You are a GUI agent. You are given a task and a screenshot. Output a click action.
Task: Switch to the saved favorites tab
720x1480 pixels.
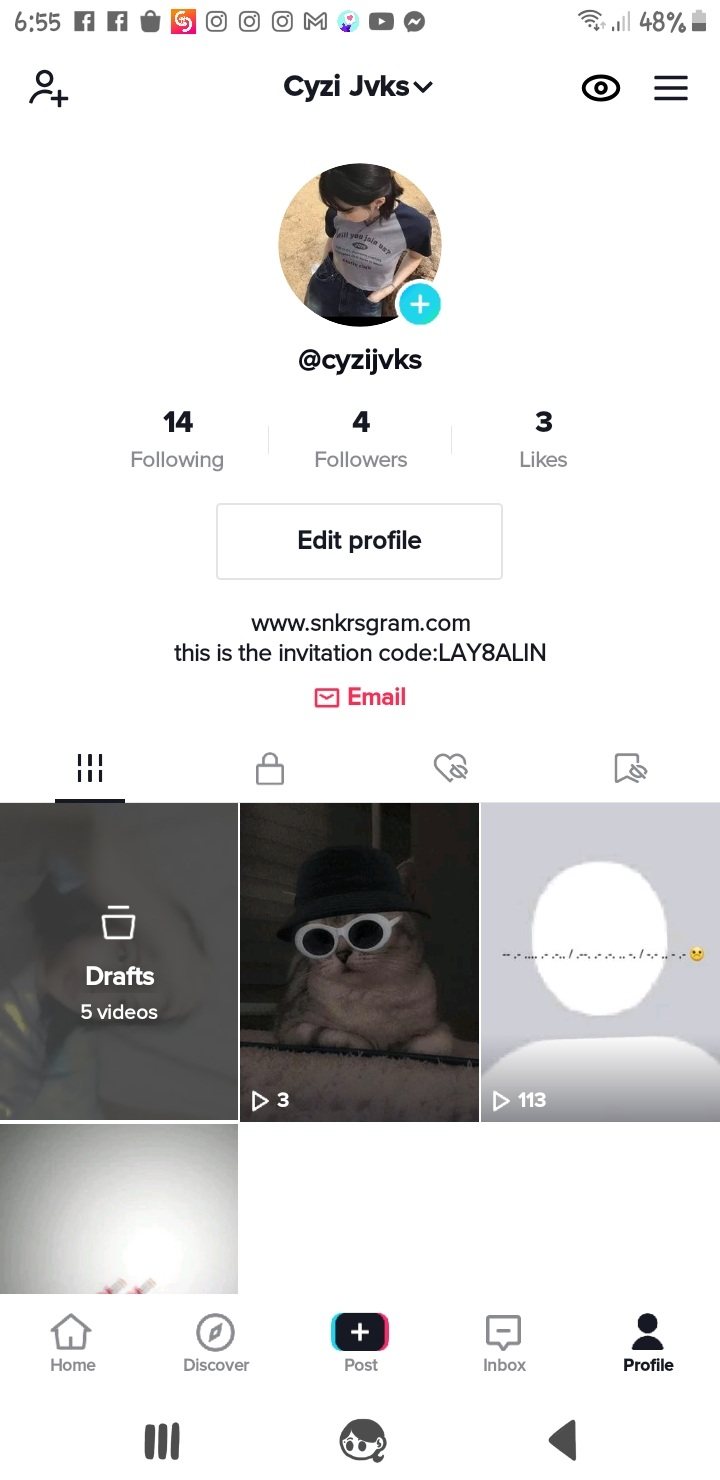coord(630,768)
